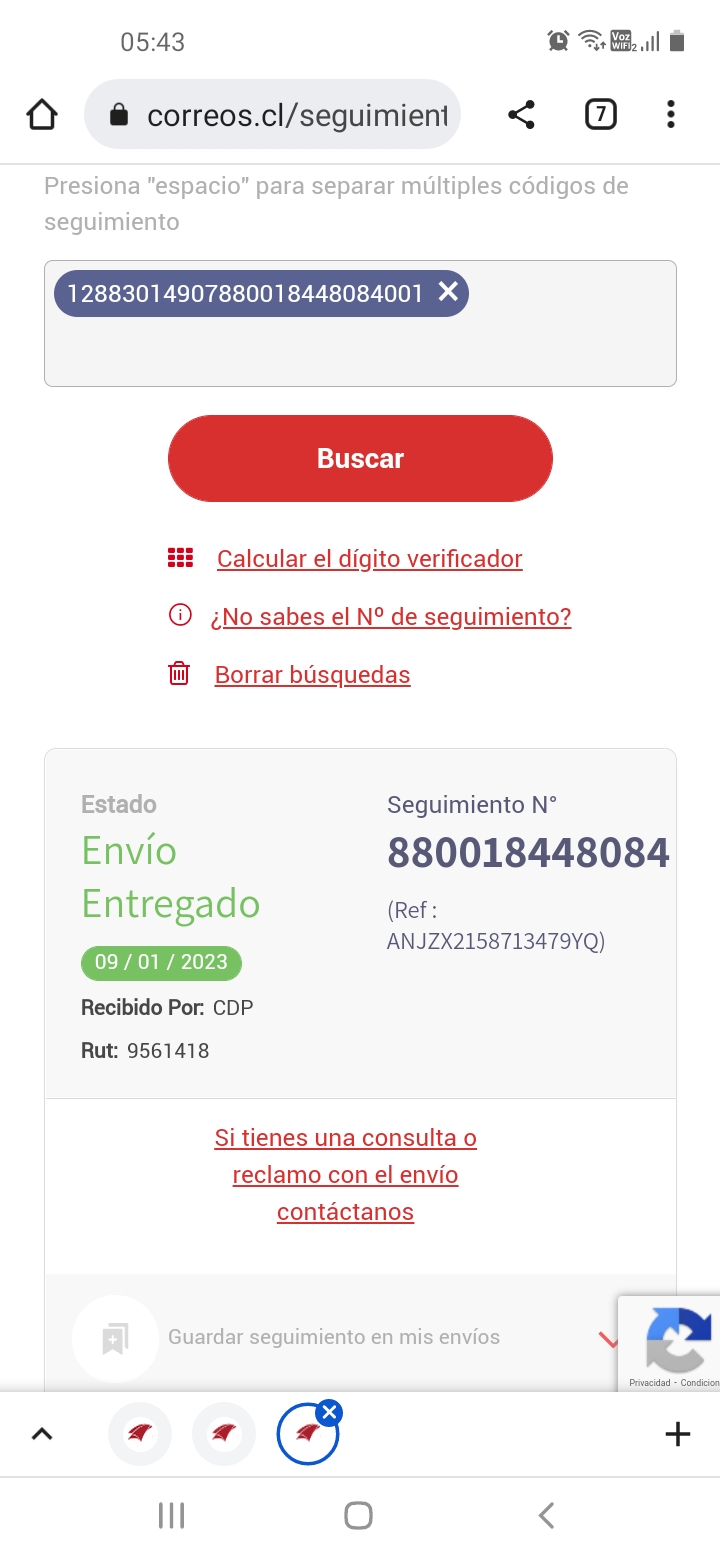The height and width of the screenshot is (1560, 720).
Task: Open the tab switcher showing 7 tabs
Action: pos(600,115)
